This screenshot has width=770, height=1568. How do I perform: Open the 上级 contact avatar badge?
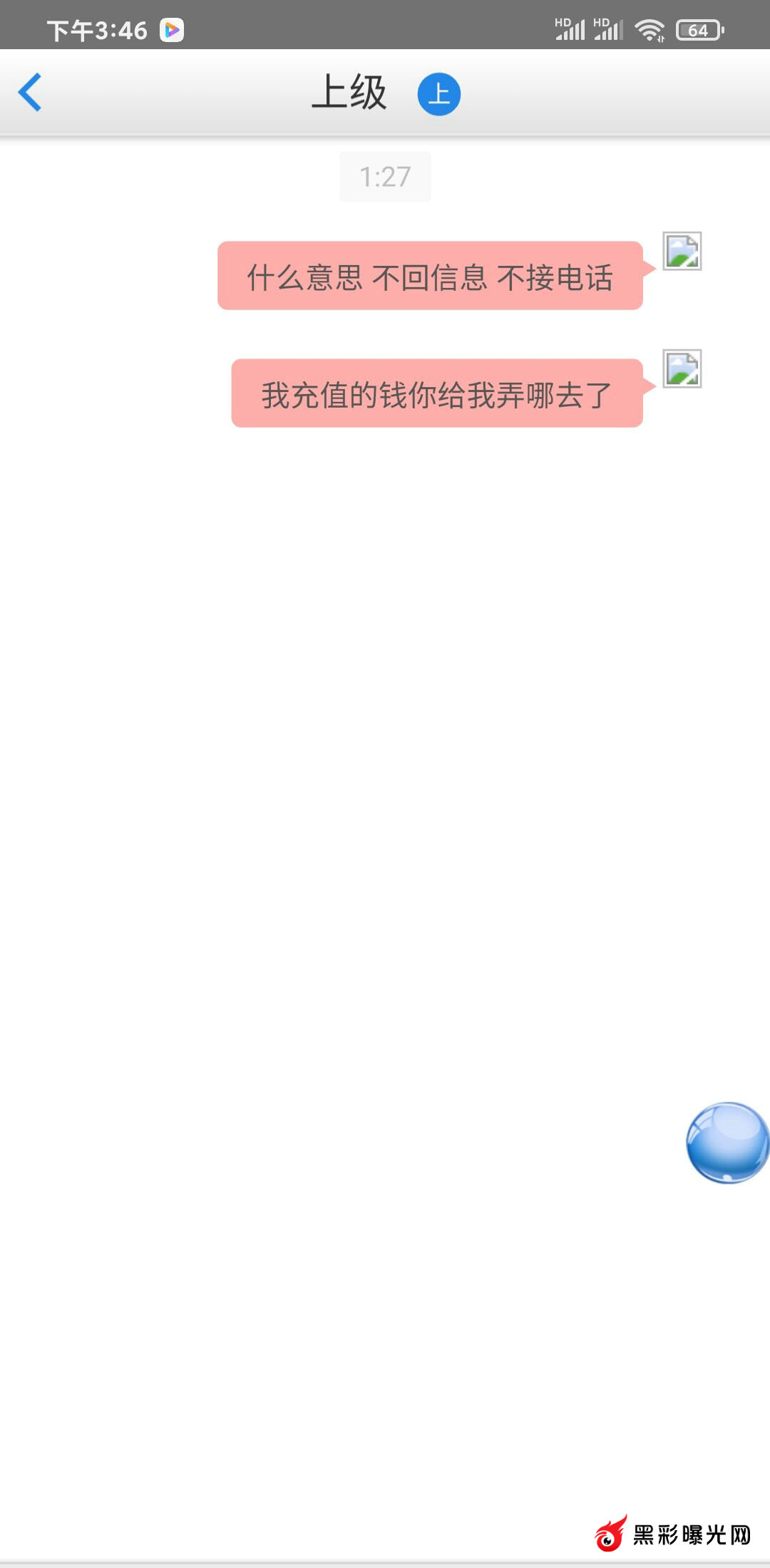(x=438, y=94)
